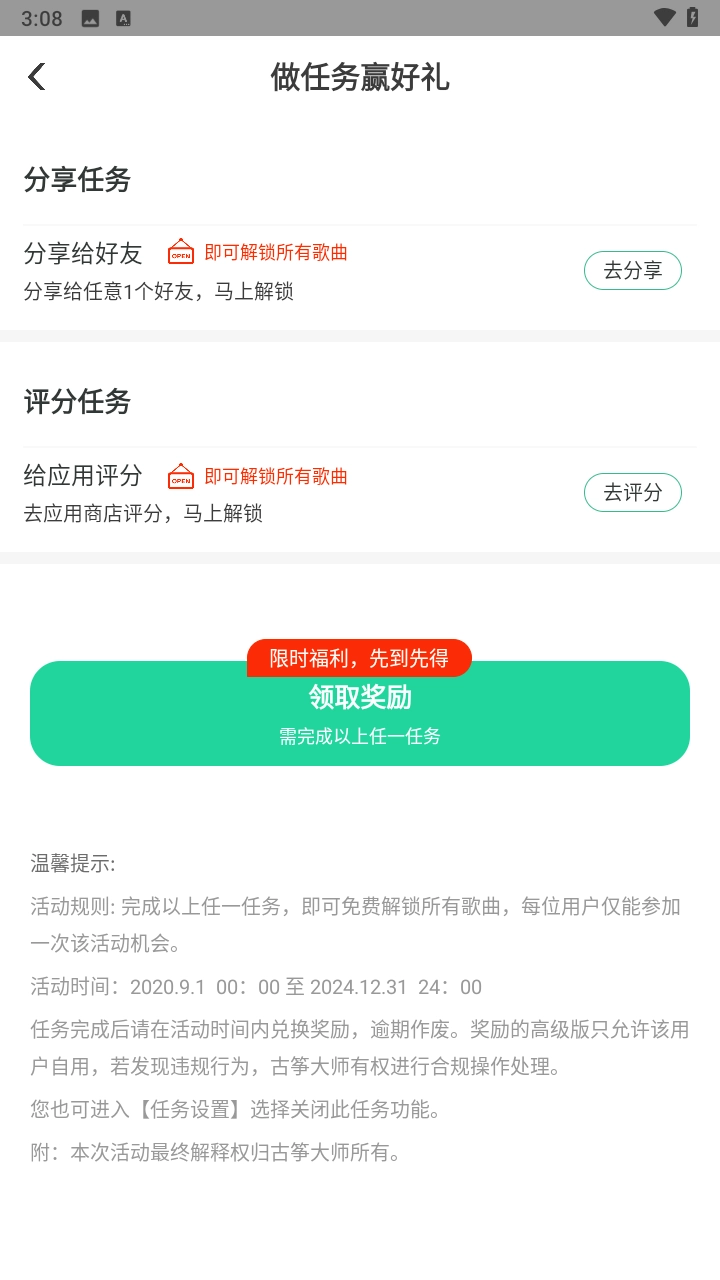Tap the battery icon in status bar
The width and height of the screenshot is (720, 1280).
pos(695,16)
